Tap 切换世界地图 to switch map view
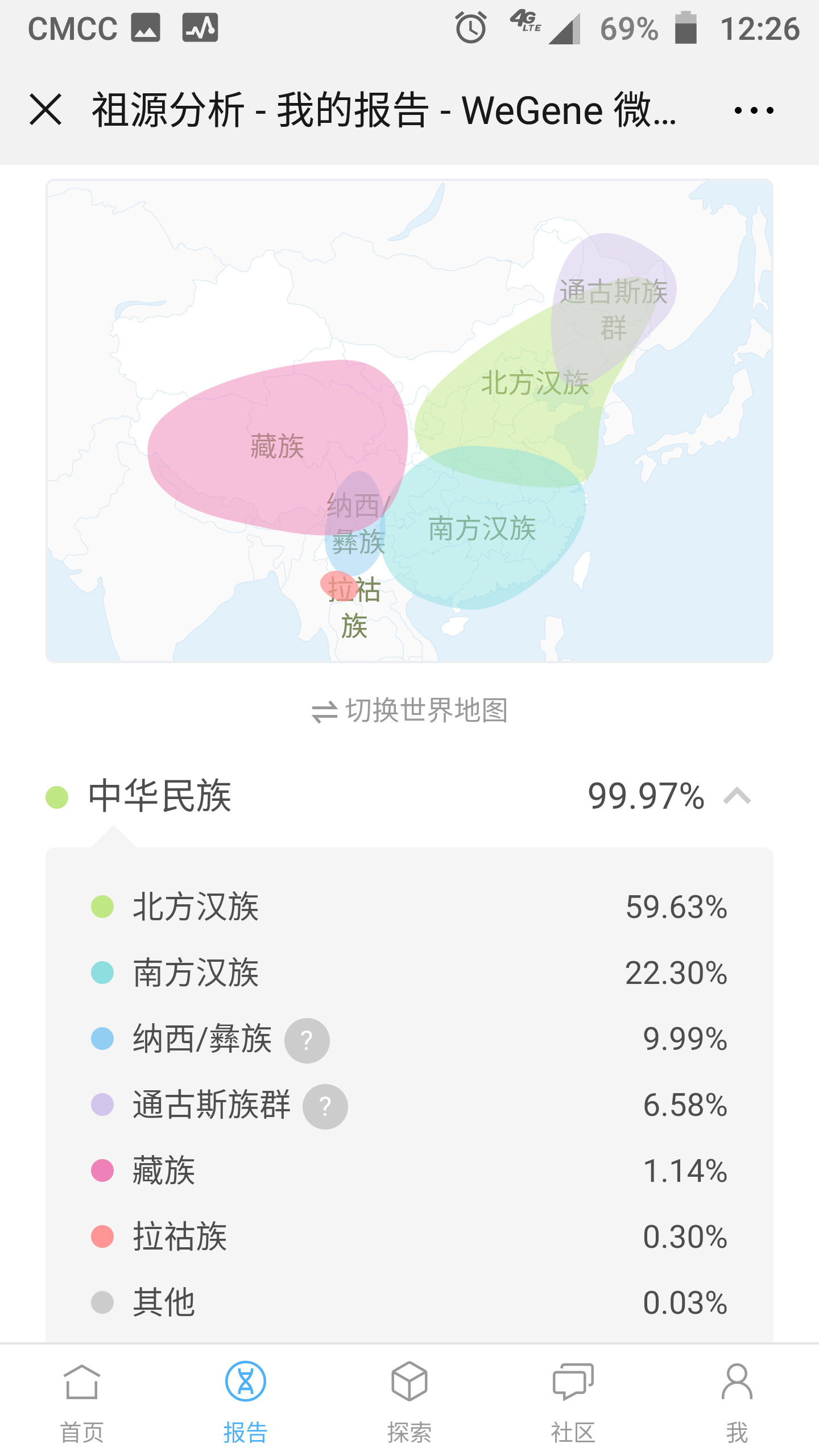This screenshot has height=1456, width=819. pos(409,711)
